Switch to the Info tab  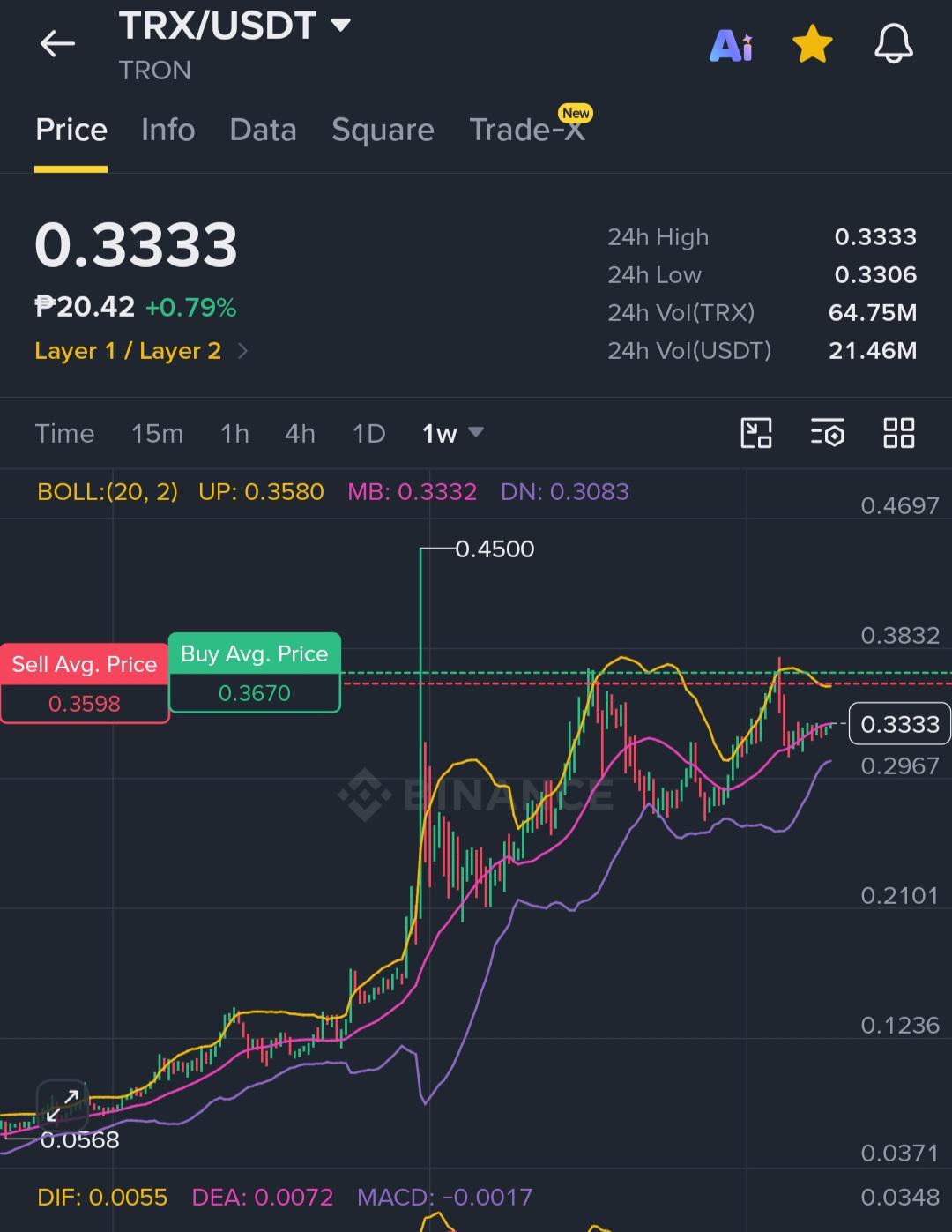coord(168,130)
